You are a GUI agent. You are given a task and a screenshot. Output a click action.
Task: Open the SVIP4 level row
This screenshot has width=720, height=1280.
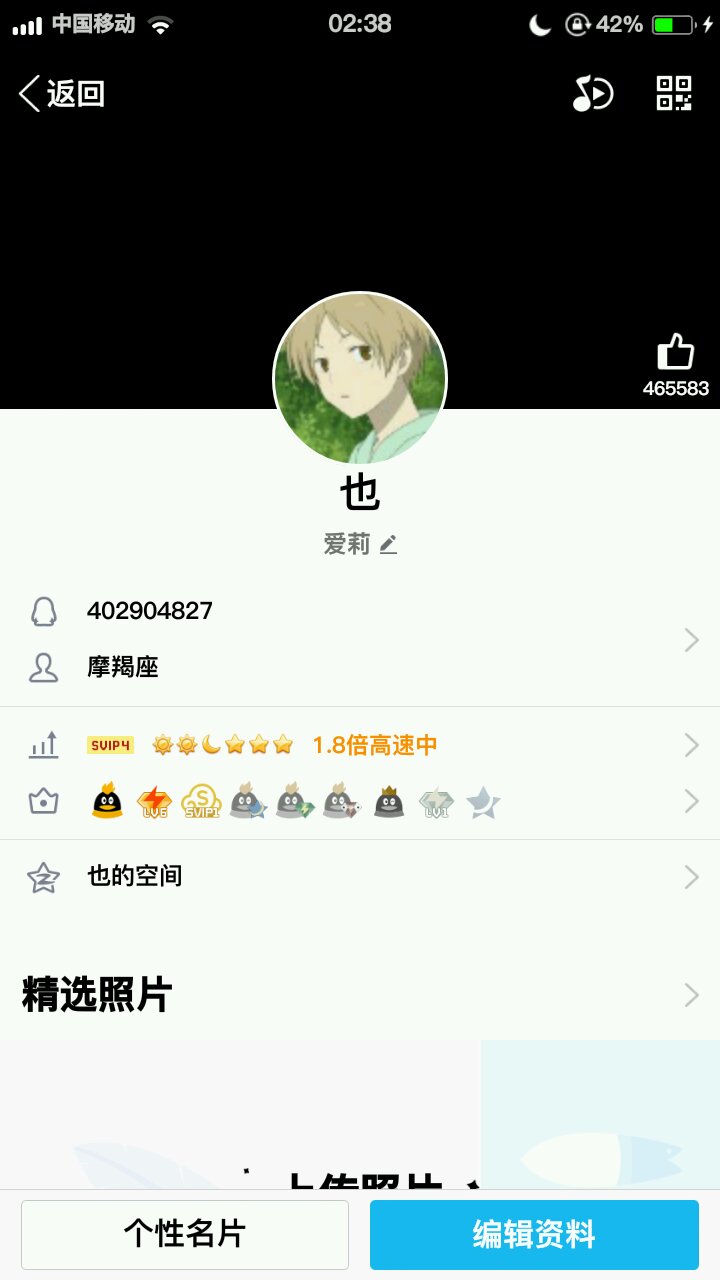click(360, 745)
